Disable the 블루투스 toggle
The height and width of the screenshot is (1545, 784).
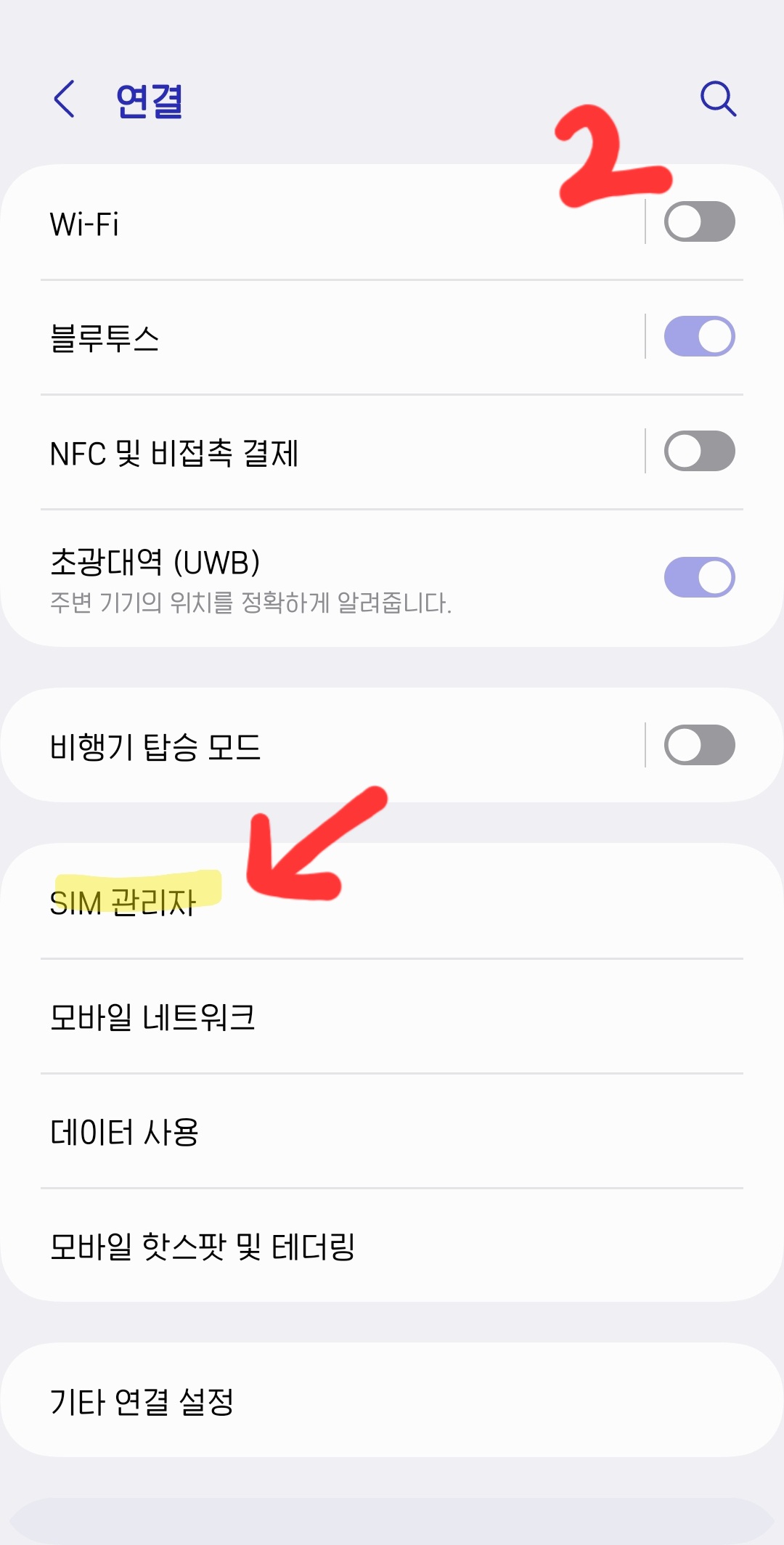click(x=698, y=336)
